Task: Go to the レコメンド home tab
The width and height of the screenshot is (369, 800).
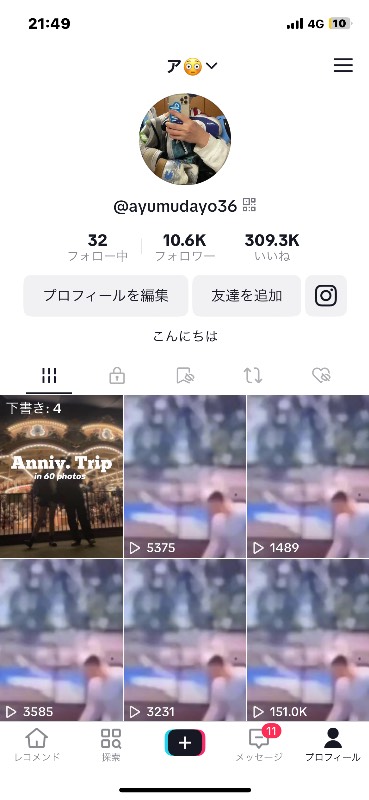Action: point(36,745)
